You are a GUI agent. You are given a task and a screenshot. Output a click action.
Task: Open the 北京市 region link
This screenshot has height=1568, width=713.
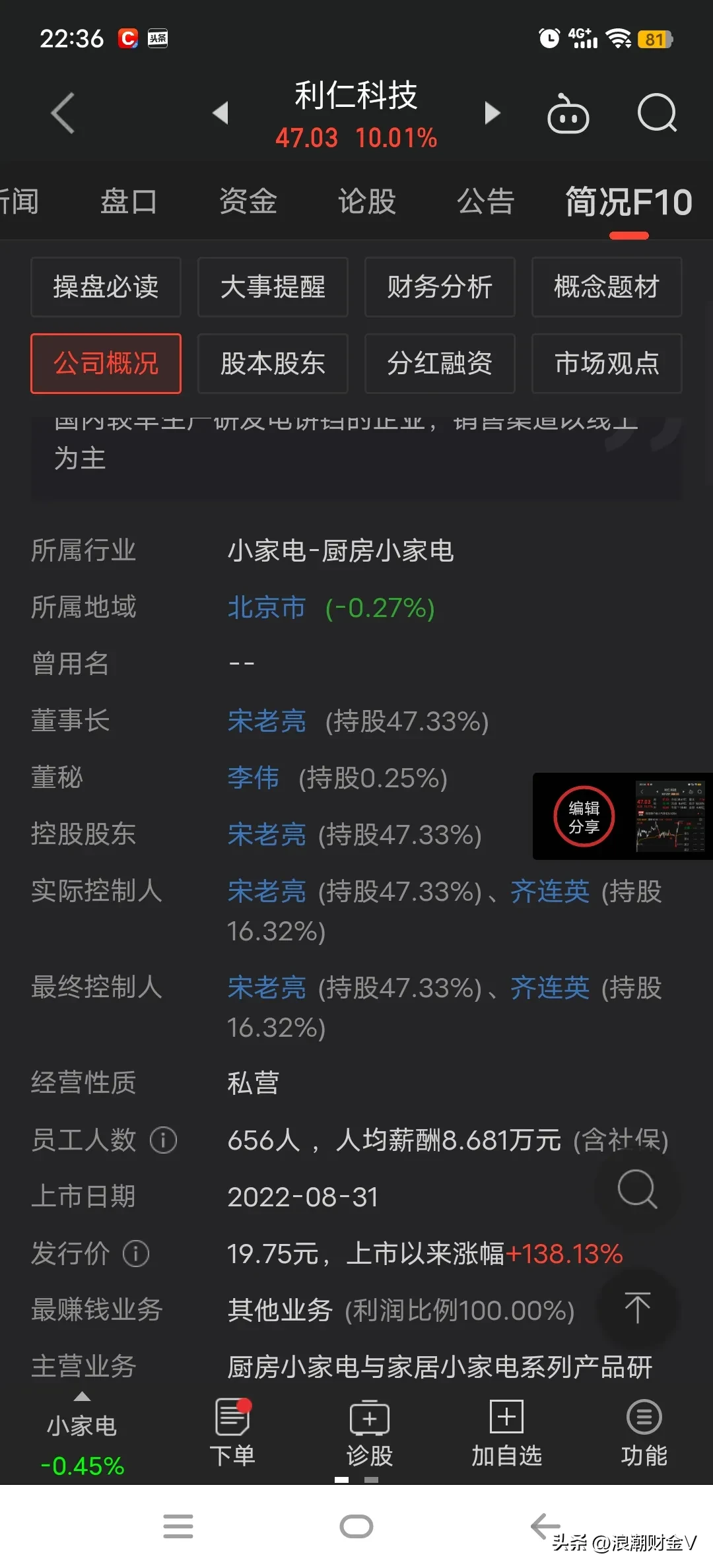pyautogui.click(x=267, y=608)
